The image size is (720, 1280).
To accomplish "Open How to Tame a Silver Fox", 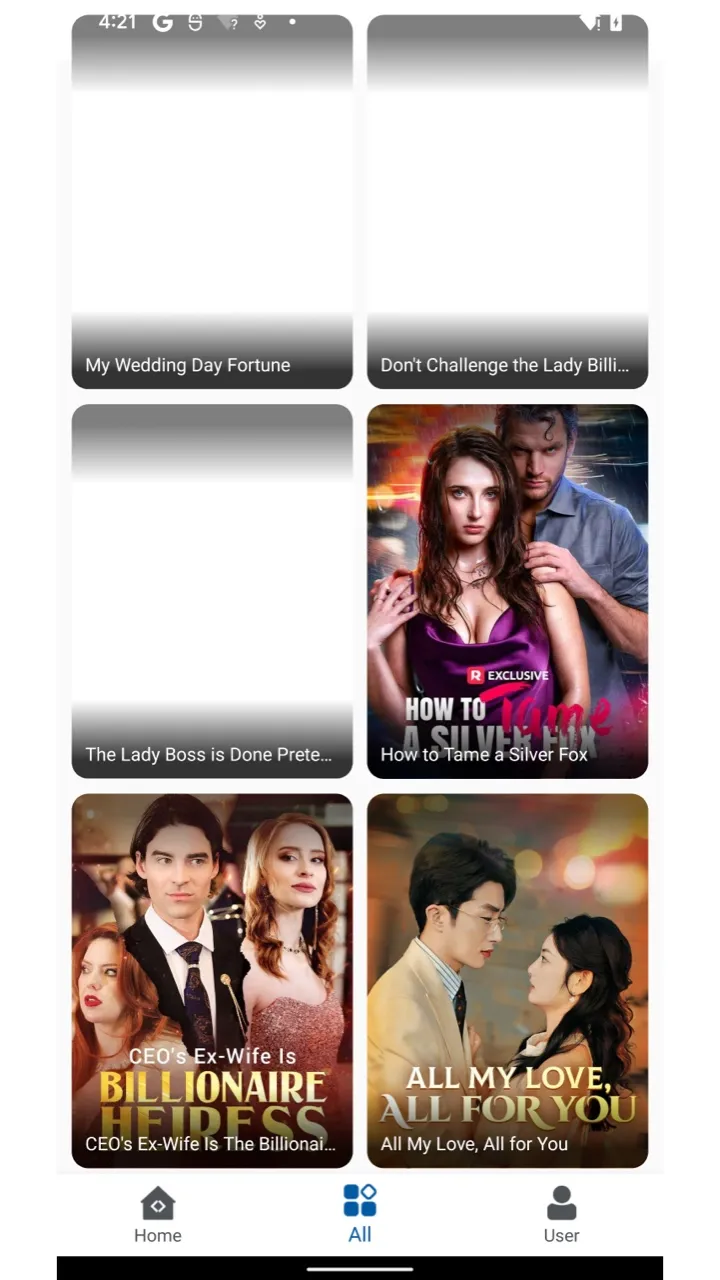I will (x=507, y=591).
